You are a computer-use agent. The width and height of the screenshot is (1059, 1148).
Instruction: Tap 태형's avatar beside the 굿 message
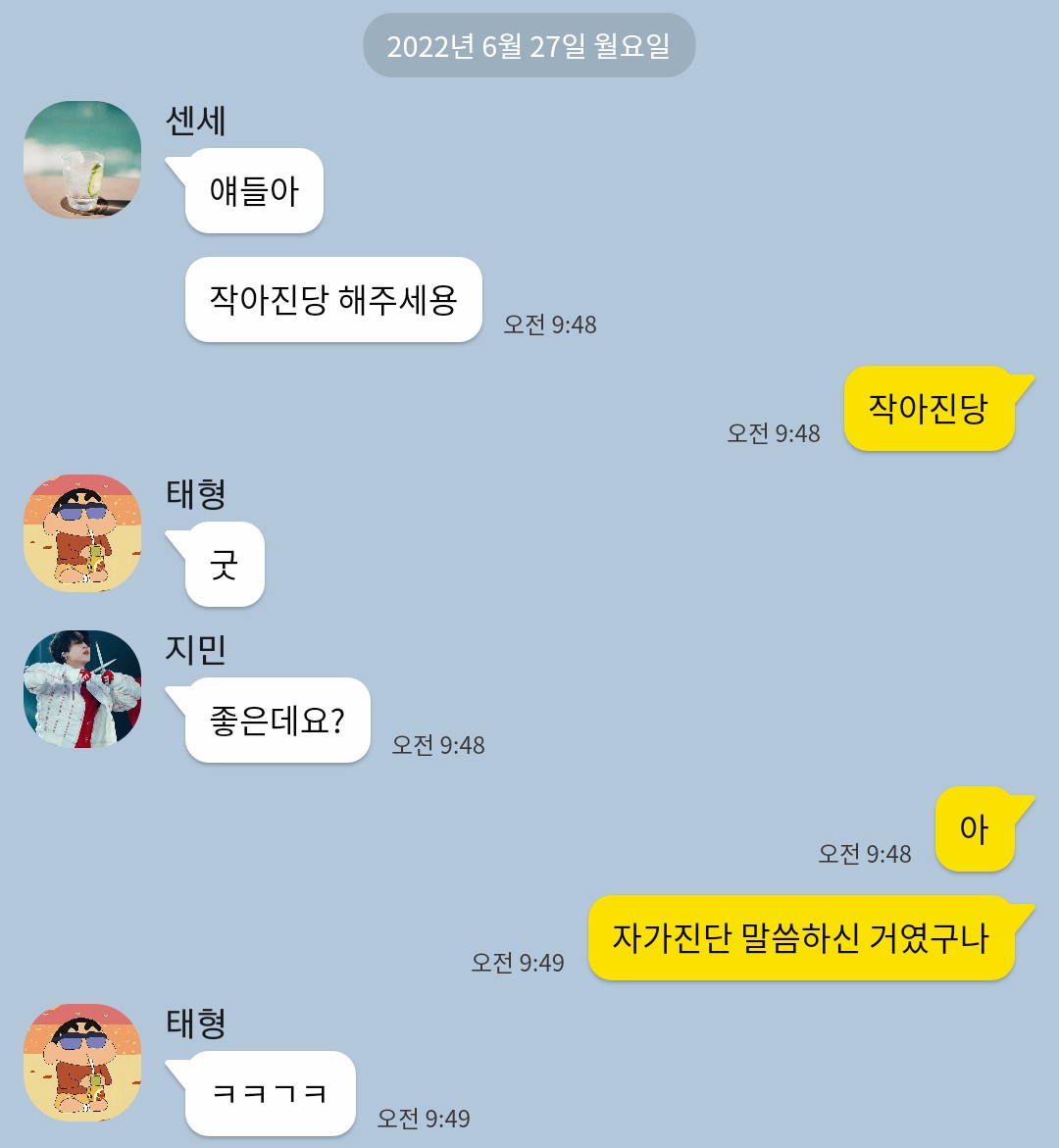pos(82,533)
